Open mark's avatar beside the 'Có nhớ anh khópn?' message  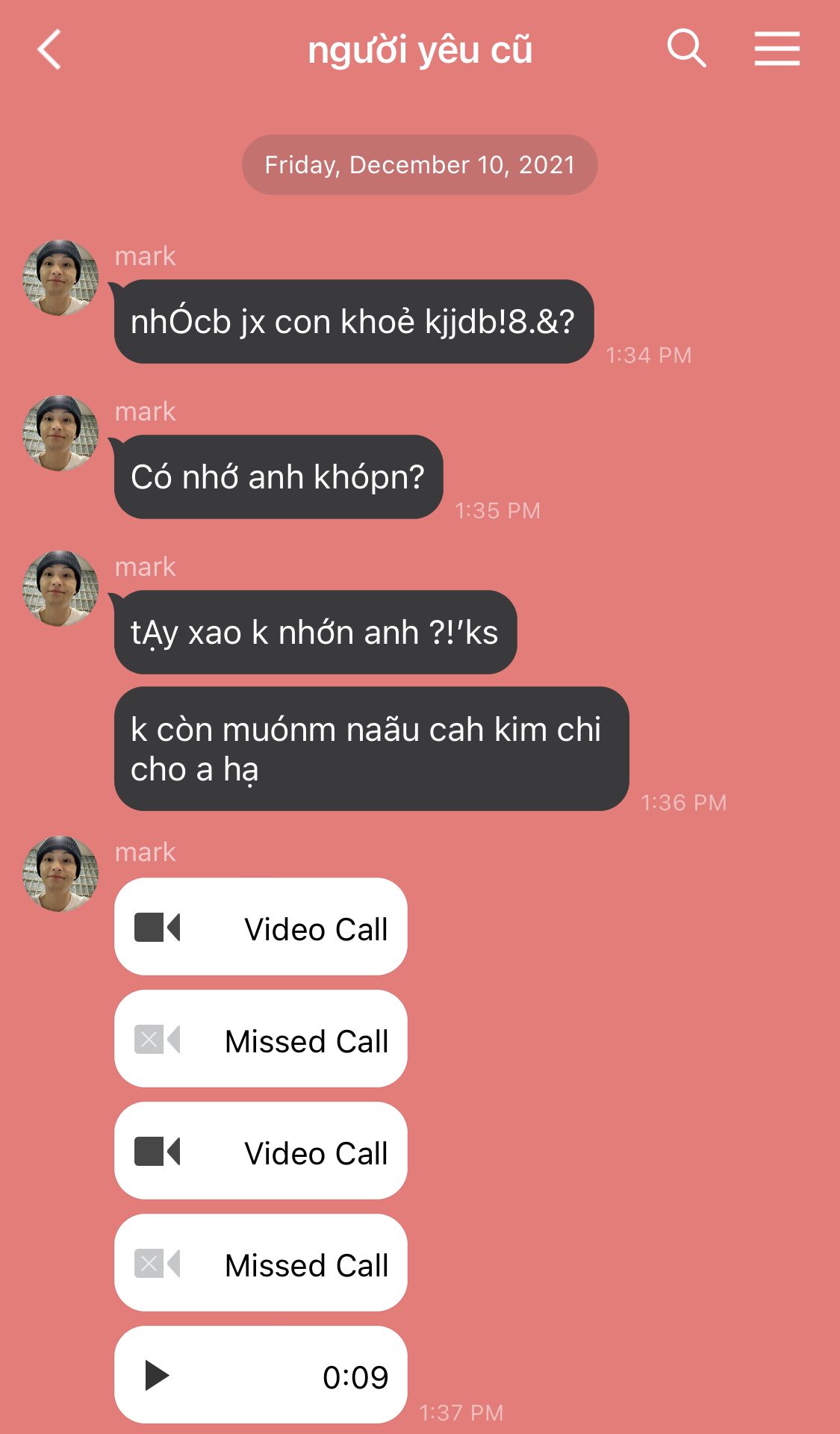click(x=60, y=433)
